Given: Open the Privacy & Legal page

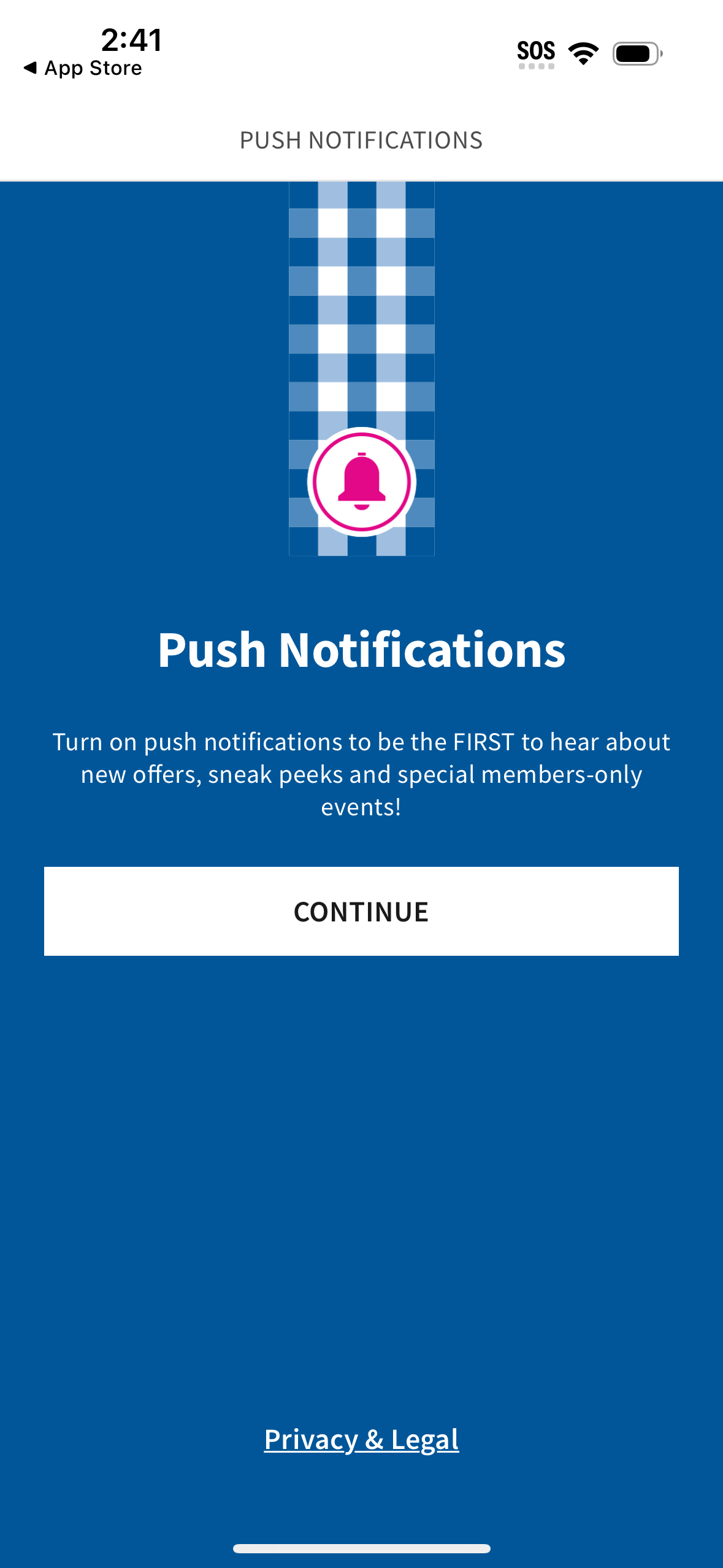Looking at the screenshot, I should [x=361, y=1441].
